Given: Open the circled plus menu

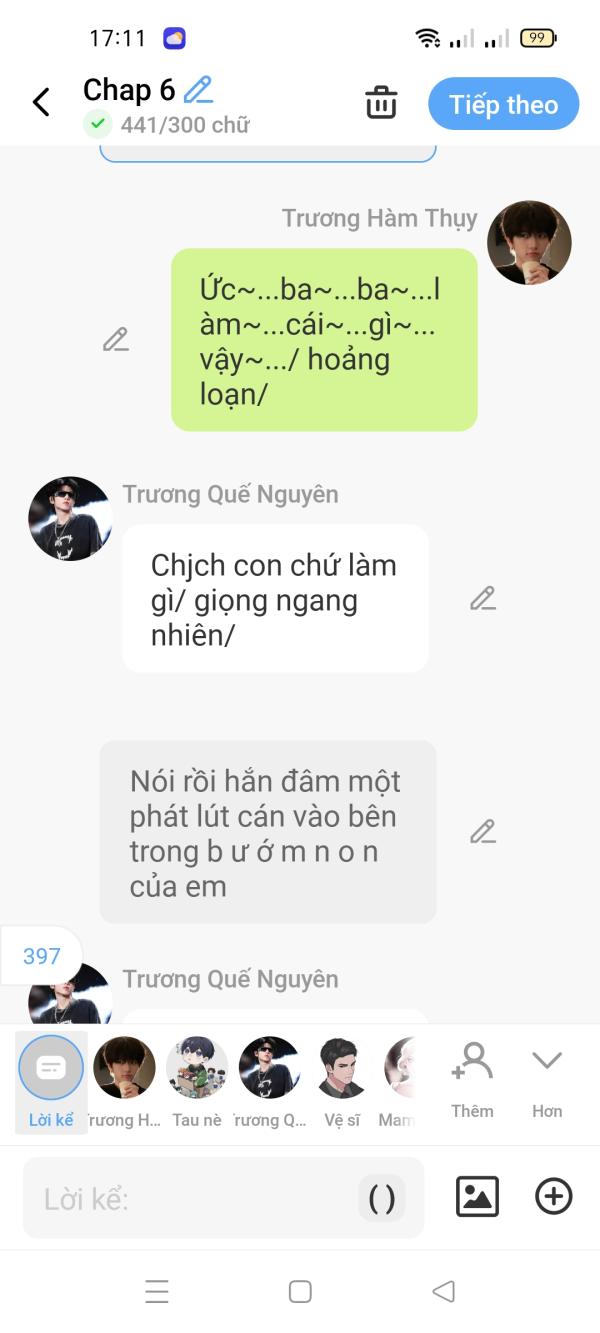Looking at the screenshot, I should 554,1197.
